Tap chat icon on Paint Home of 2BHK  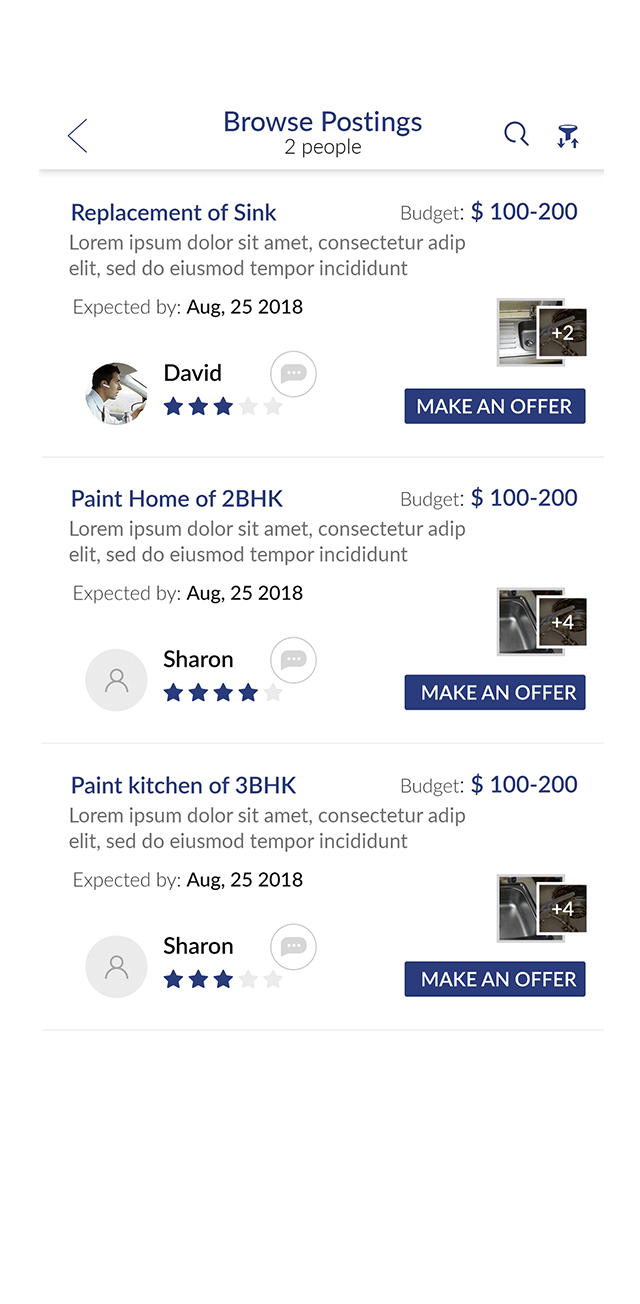(x=293, y=660)
